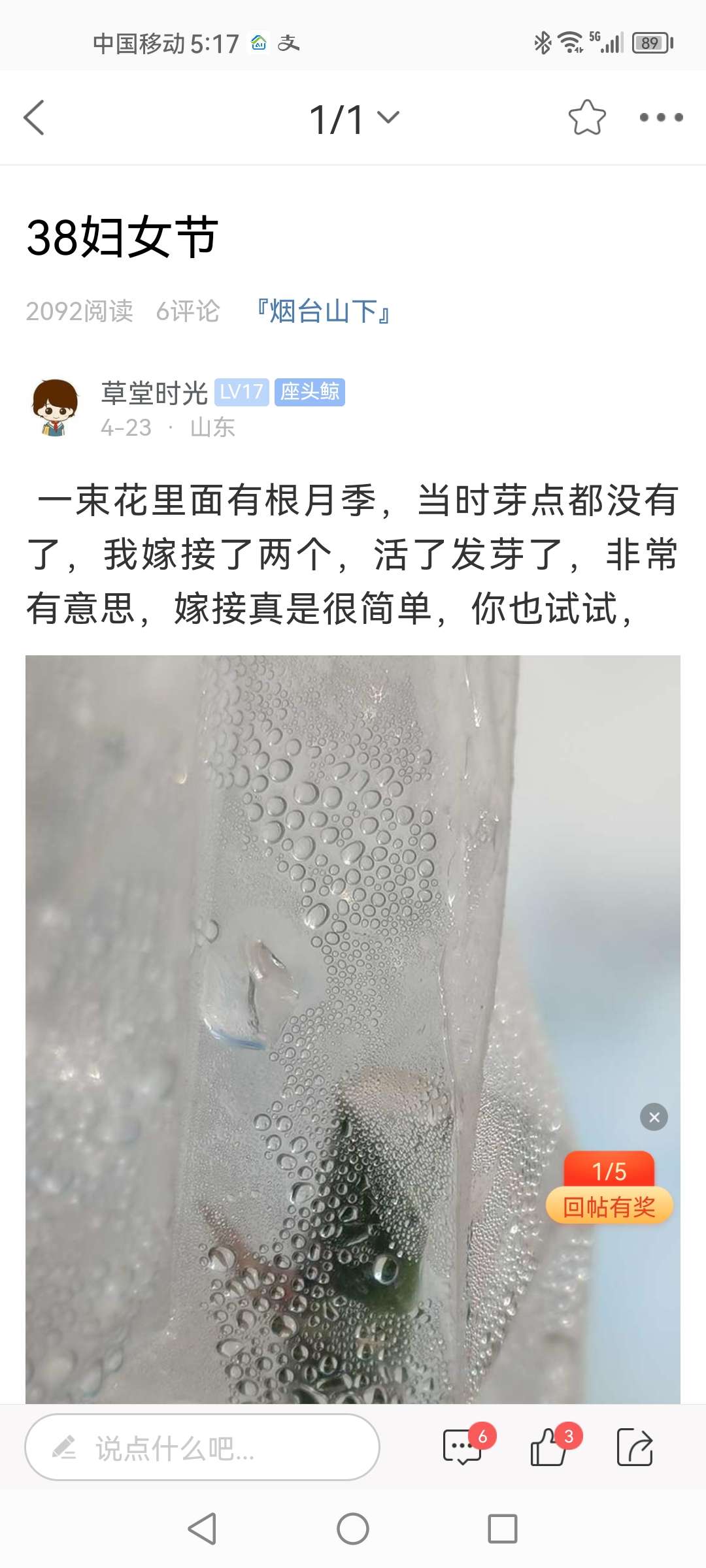Like the post with the thumbs-up icon
The width and height of the screenshot is (706, 1568).
click(549, 1447)
